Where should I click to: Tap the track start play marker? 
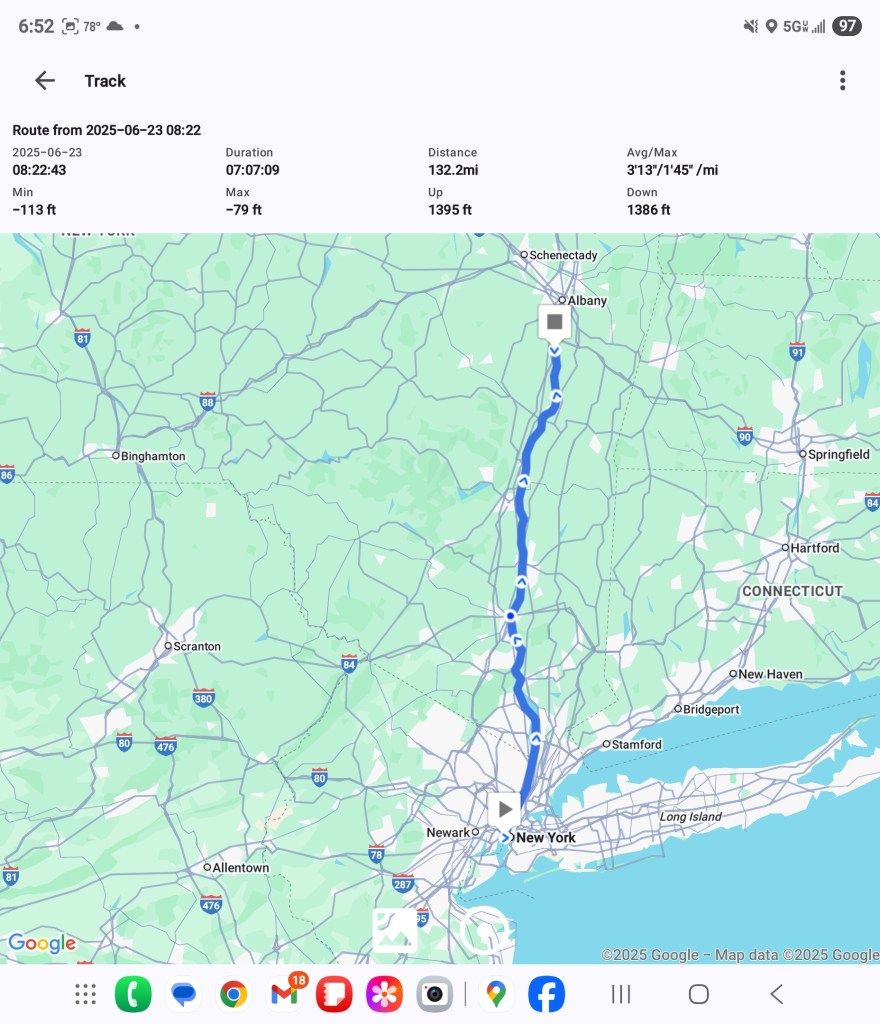pos(505,809)
